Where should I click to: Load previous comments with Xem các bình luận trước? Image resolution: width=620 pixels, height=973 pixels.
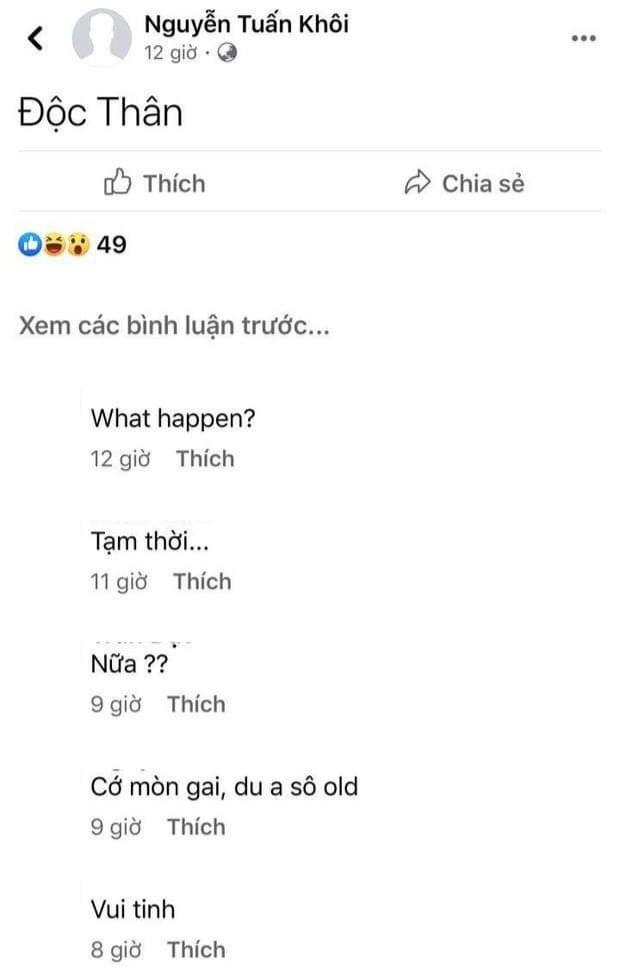pyautogui.click(x=173, y=327)
